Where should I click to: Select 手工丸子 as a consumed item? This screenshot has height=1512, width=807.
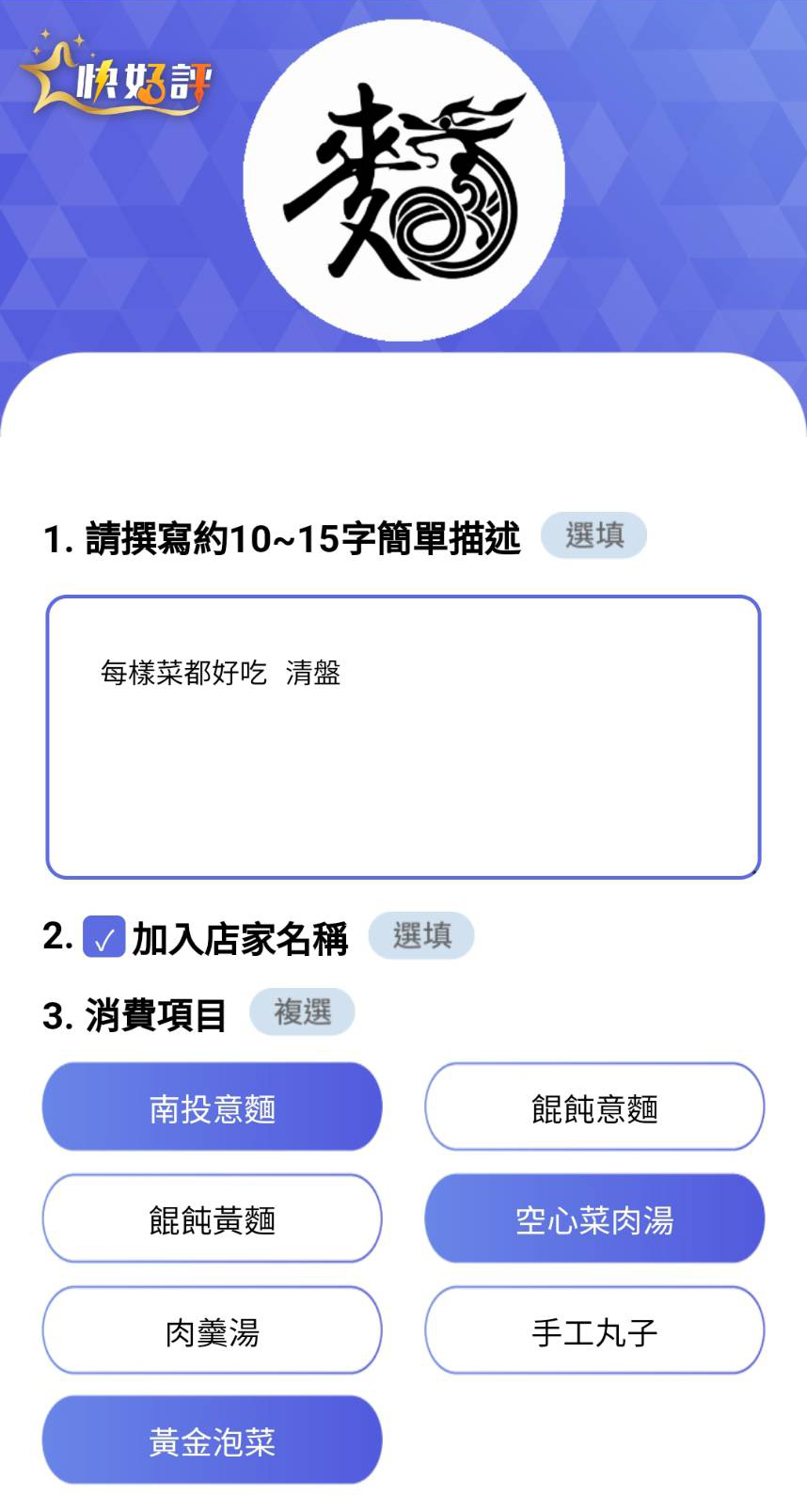594,1330
